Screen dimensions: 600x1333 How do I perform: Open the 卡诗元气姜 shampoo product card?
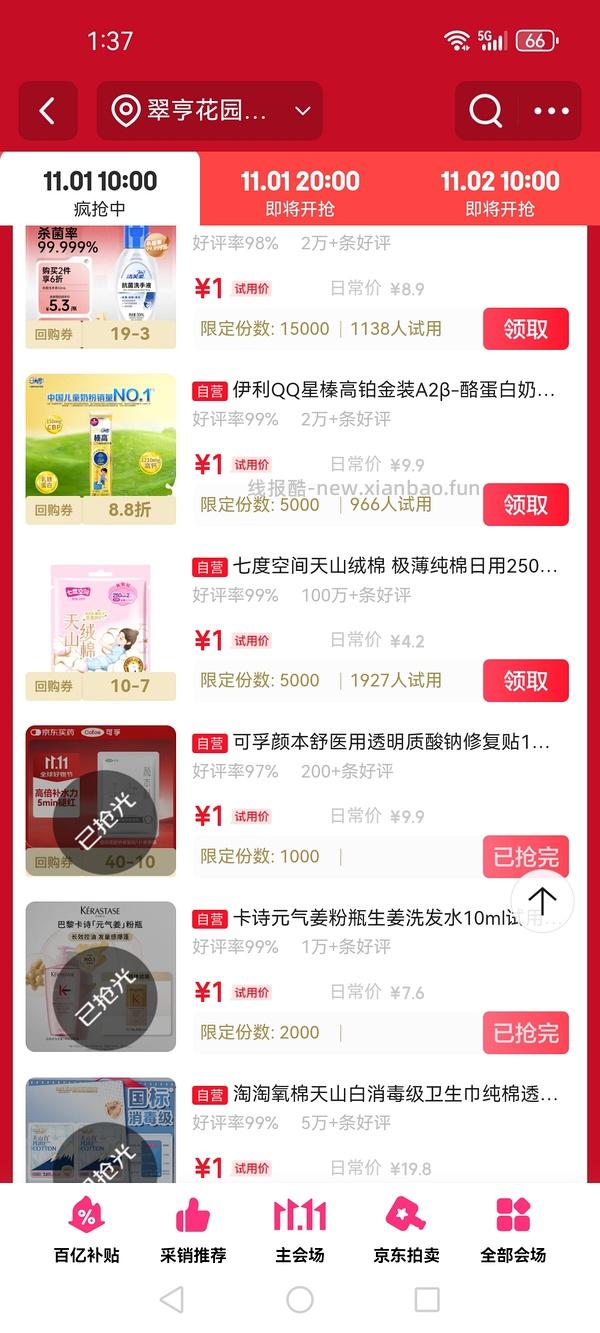click(390, 919)
